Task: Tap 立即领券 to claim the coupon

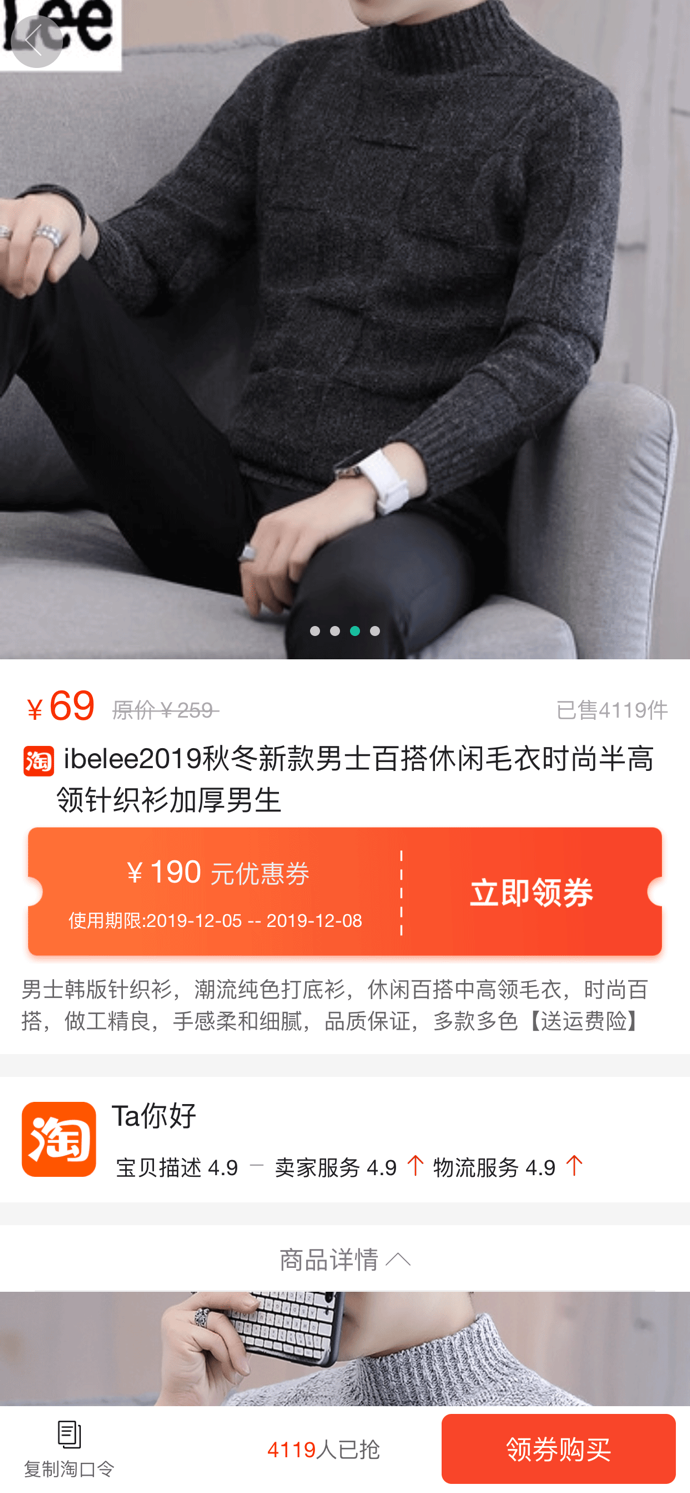Action: coord(531,892)
